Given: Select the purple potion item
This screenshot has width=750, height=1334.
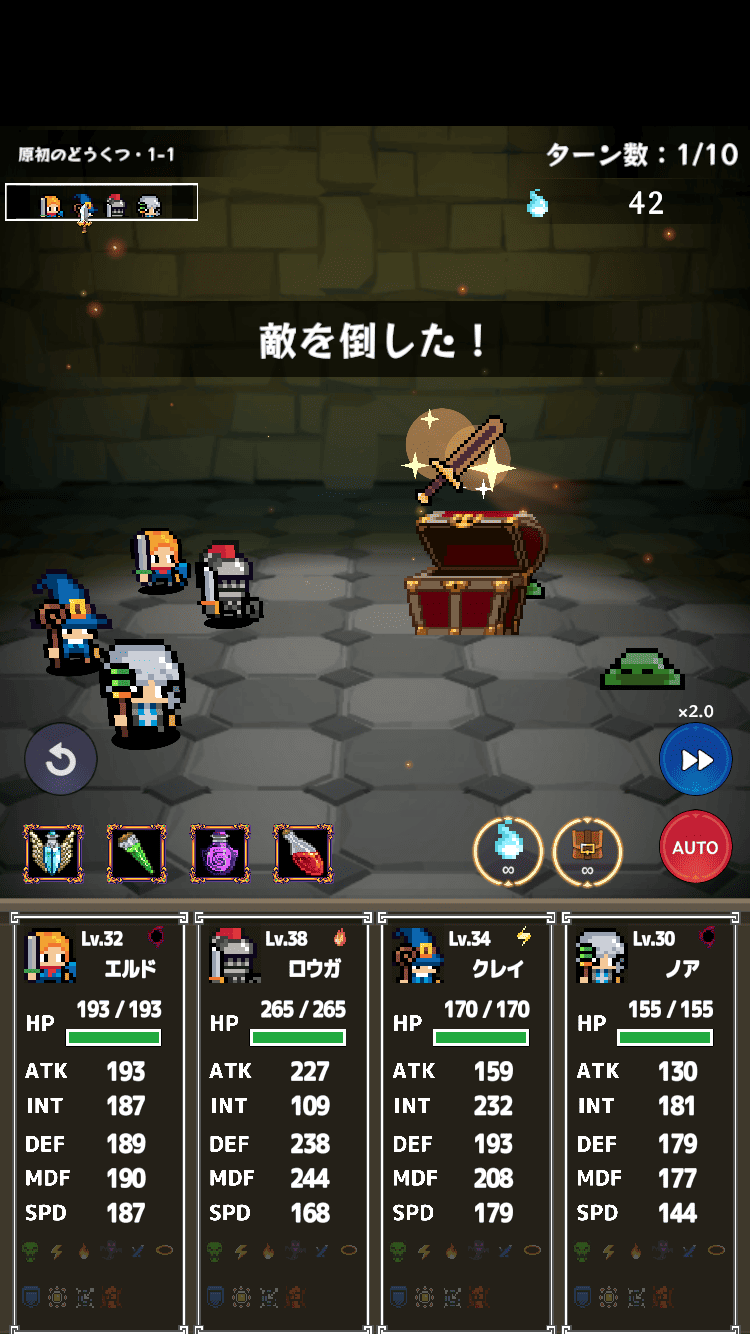Looking at the screenshot, I should pos(220,853).
